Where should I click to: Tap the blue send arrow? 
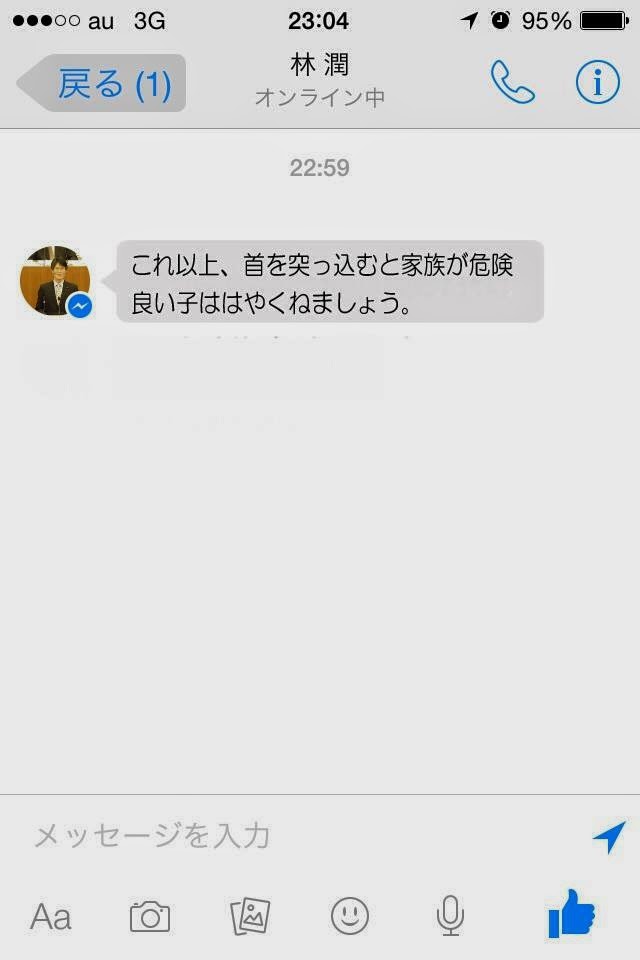click(x=608, y=837)
